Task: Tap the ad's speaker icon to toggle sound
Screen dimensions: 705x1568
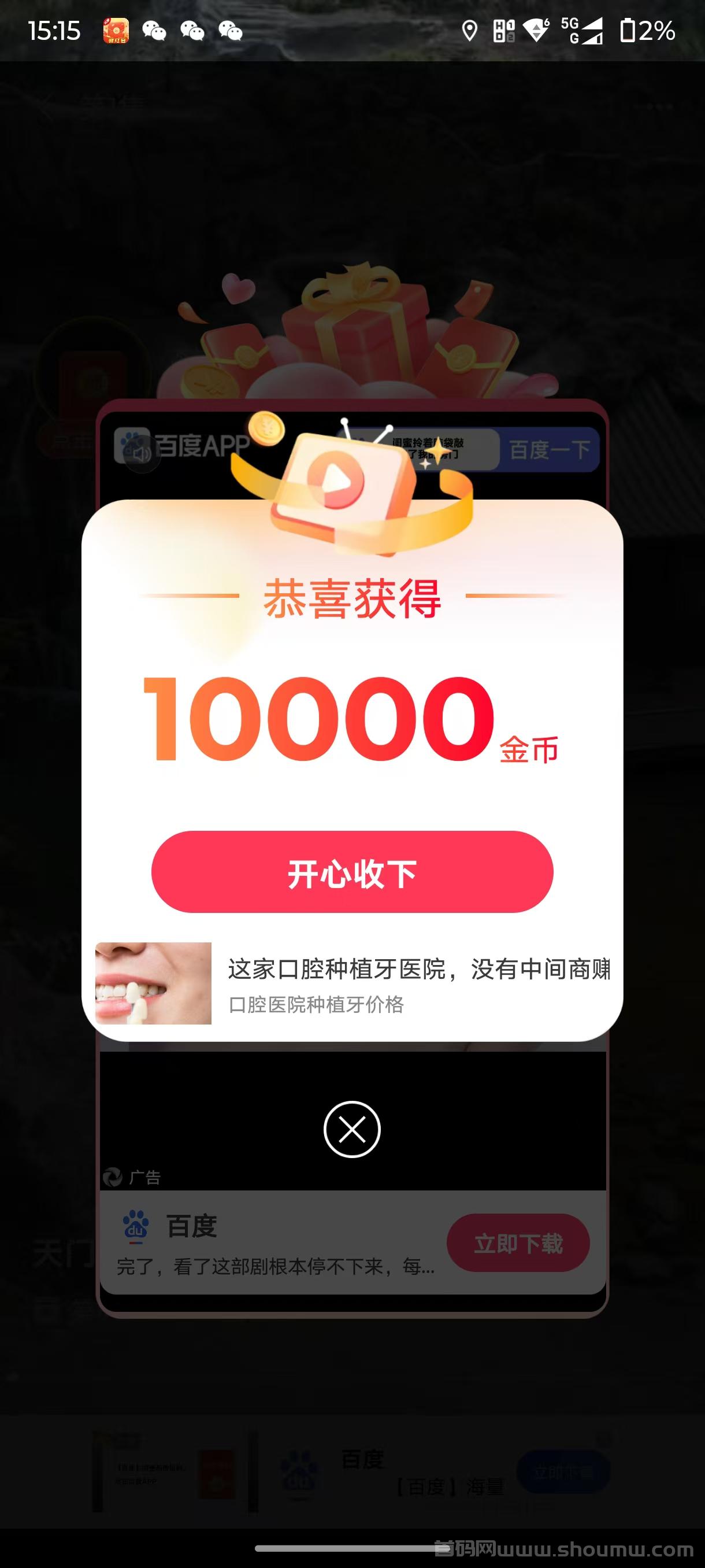Action: click(142, 454)
